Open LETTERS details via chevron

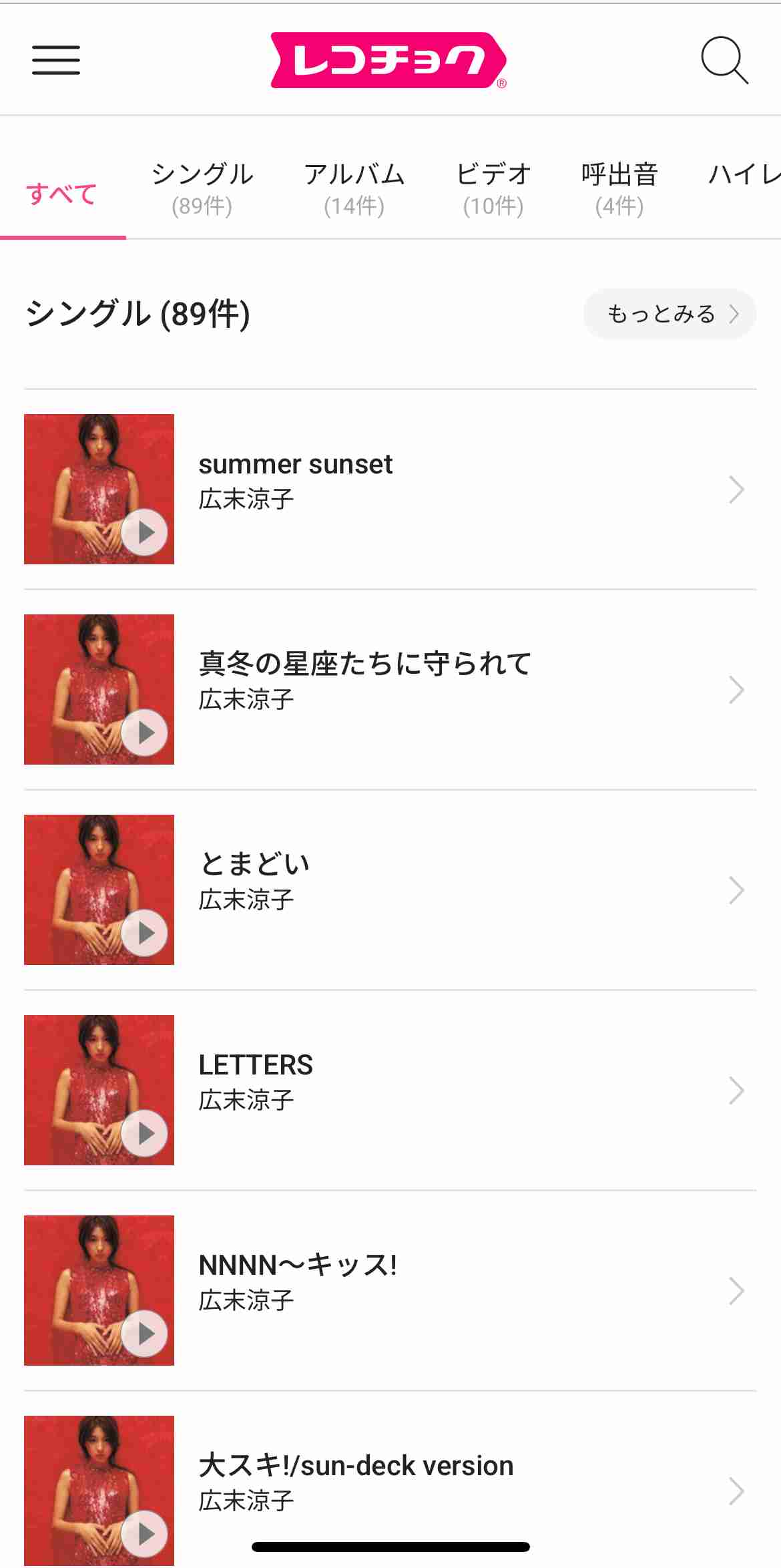click(x=736, y=1091)
